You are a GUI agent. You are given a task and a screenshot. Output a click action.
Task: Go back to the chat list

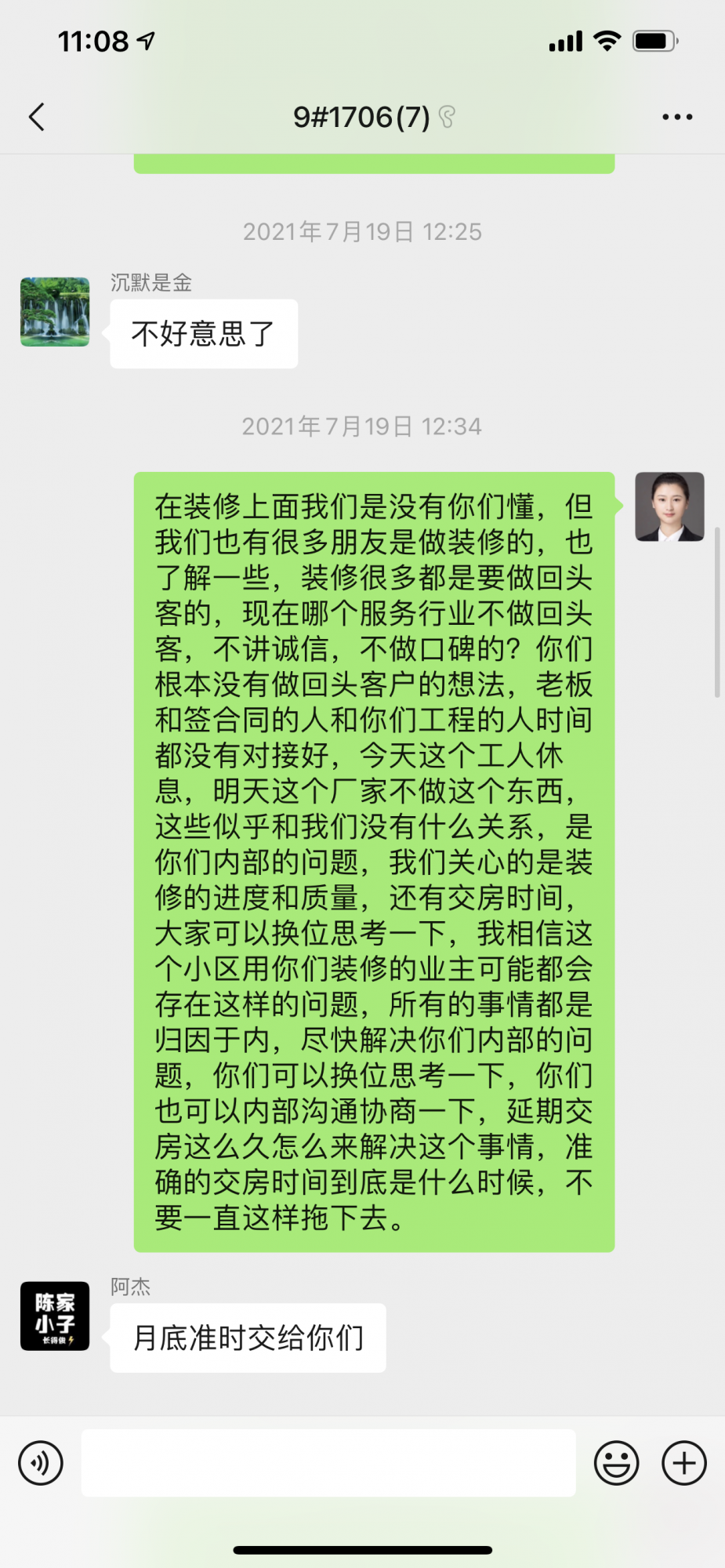click(x=36, y=117)
